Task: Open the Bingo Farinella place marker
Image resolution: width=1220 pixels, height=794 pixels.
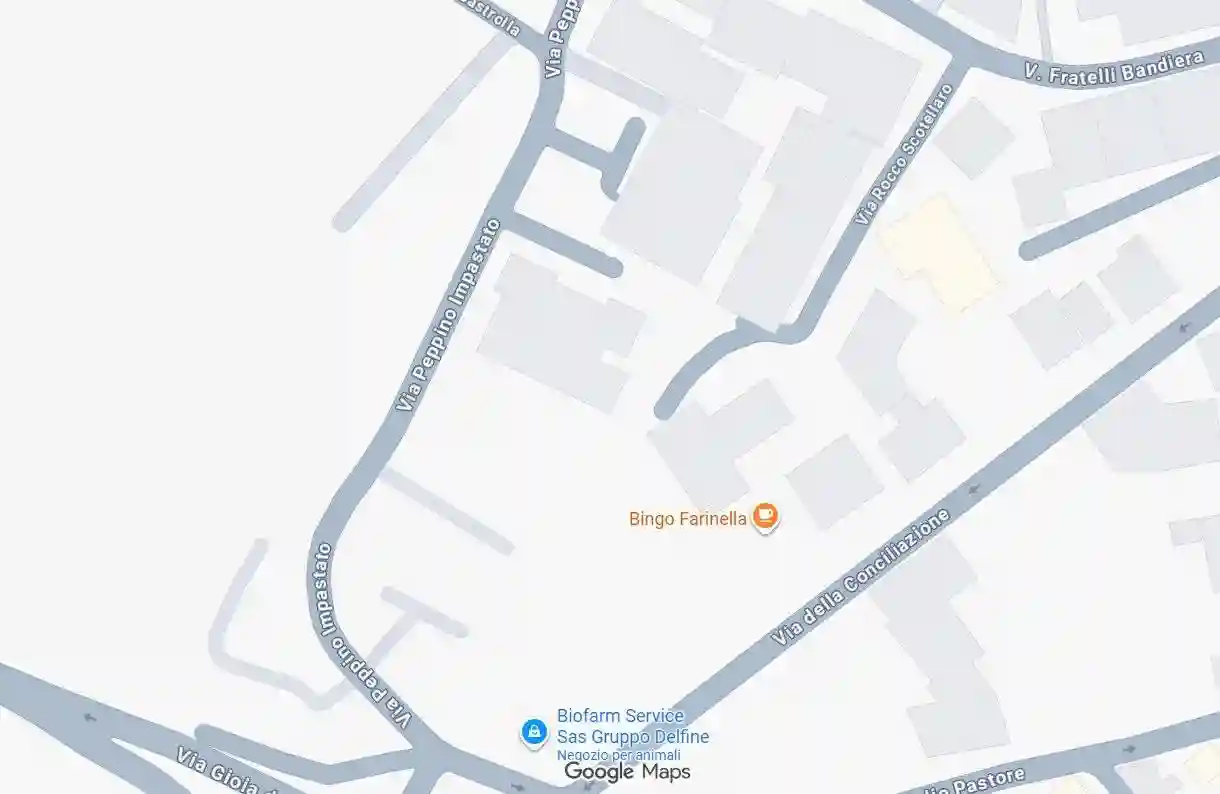Action: (765, 516)
